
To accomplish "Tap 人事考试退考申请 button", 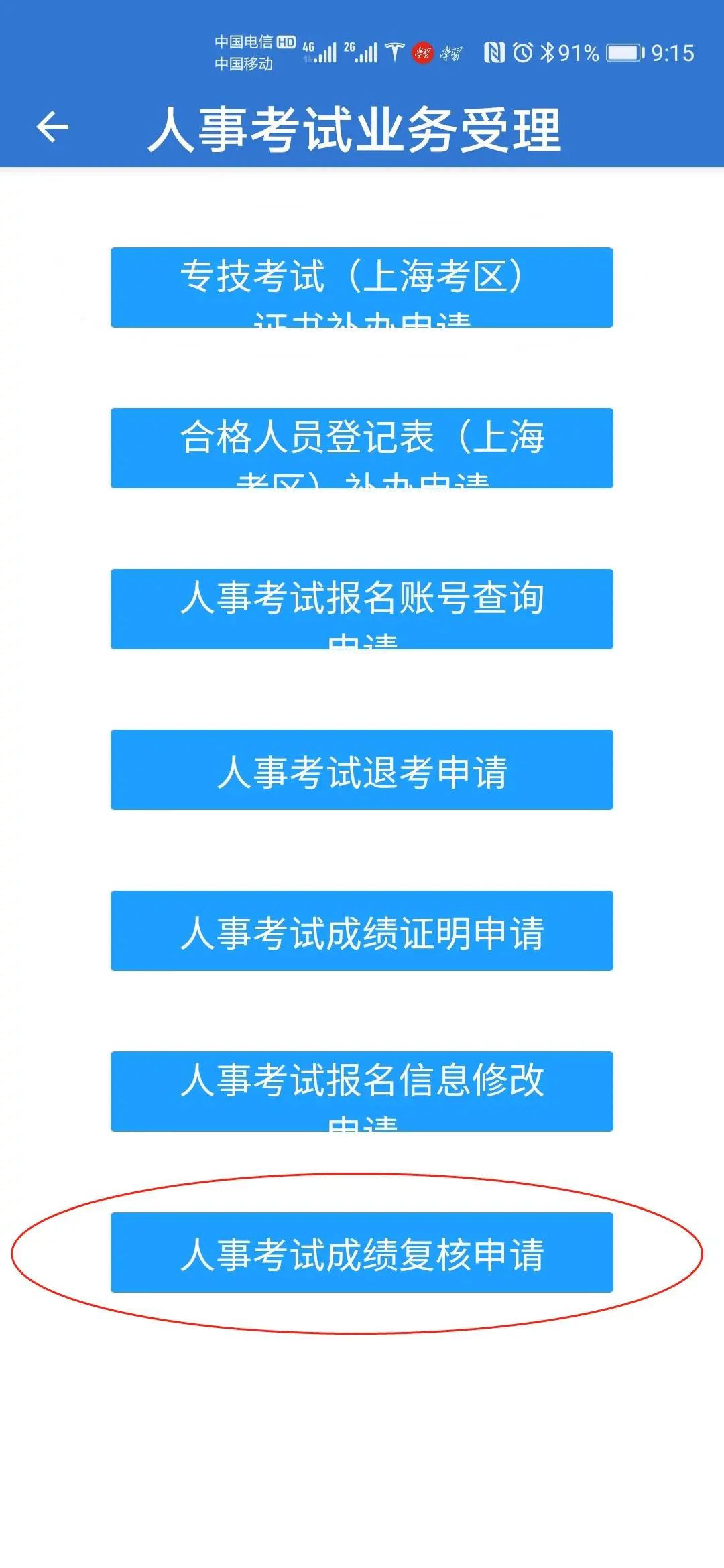I will tap(362, 770).
